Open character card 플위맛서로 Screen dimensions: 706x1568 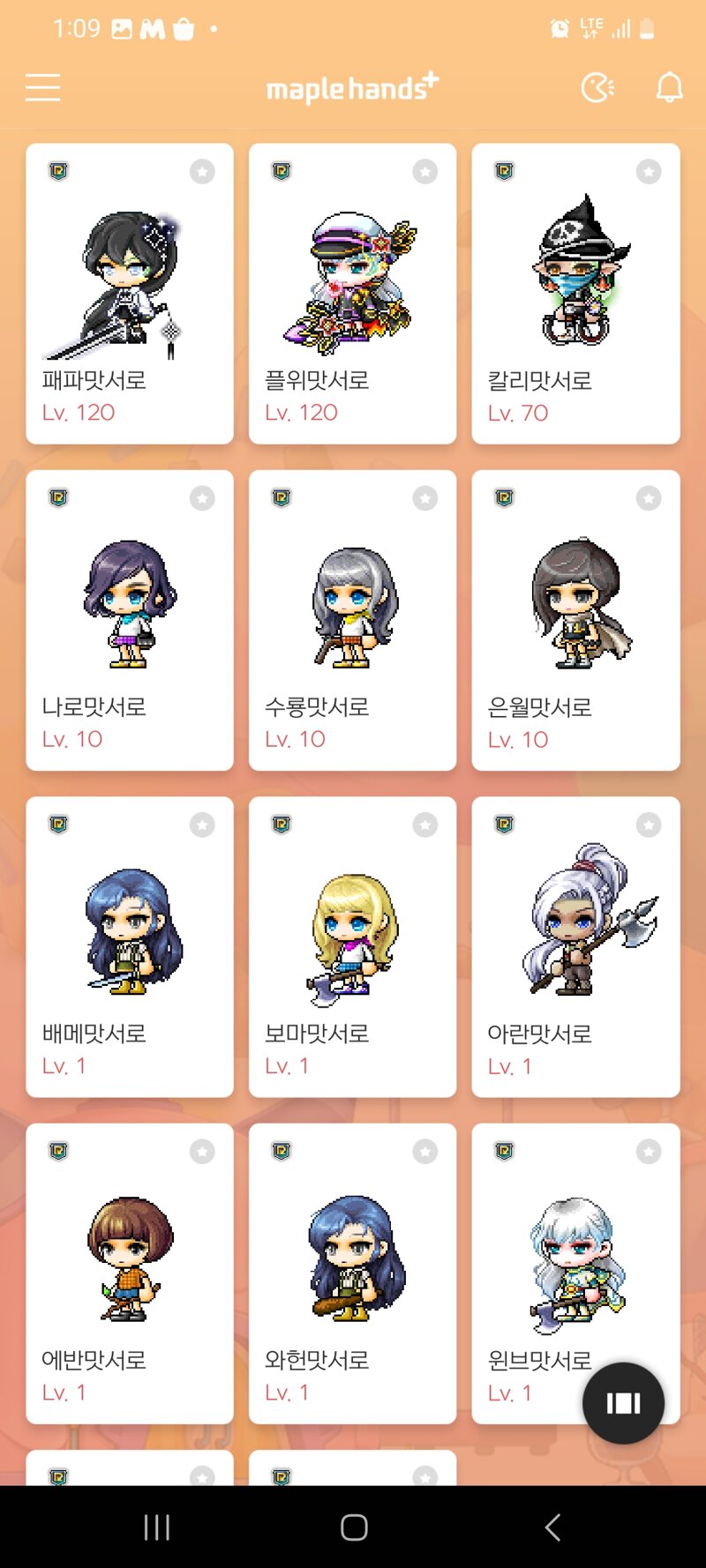click(x=352, y=294)
